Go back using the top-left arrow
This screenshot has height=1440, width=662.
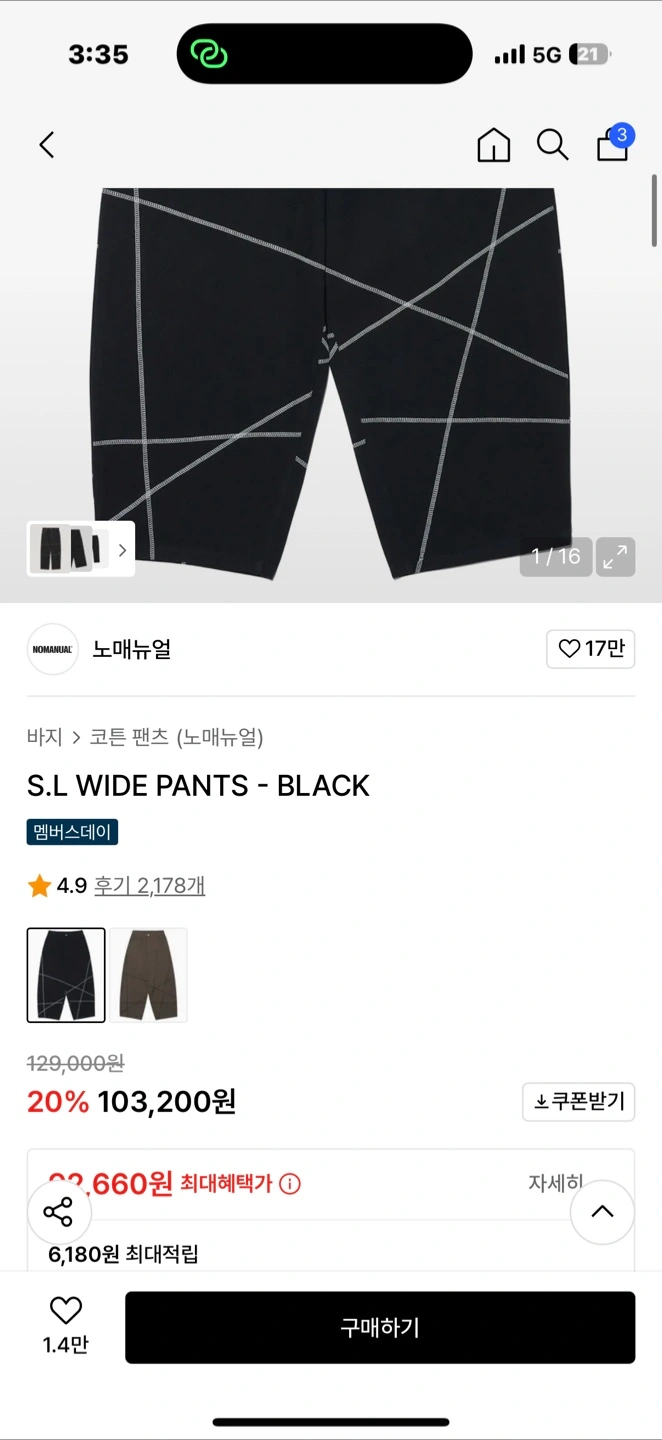click(x=46, y=145)
